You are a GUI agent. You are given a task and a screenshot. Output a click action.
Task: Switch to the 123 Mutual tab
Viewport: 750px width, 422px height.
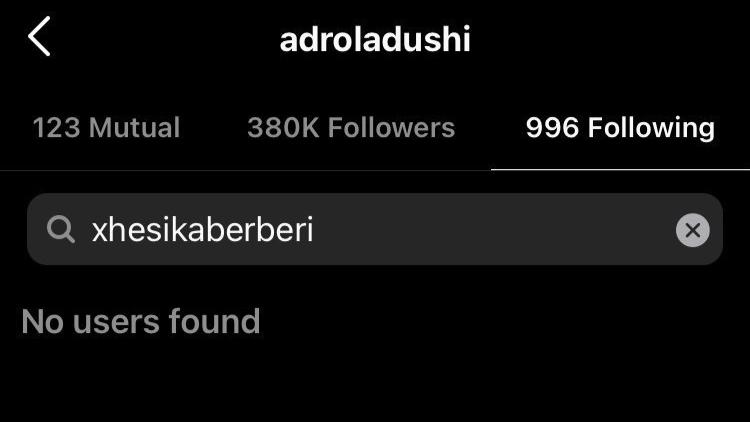pyautogui.click(x=106, y=128)
